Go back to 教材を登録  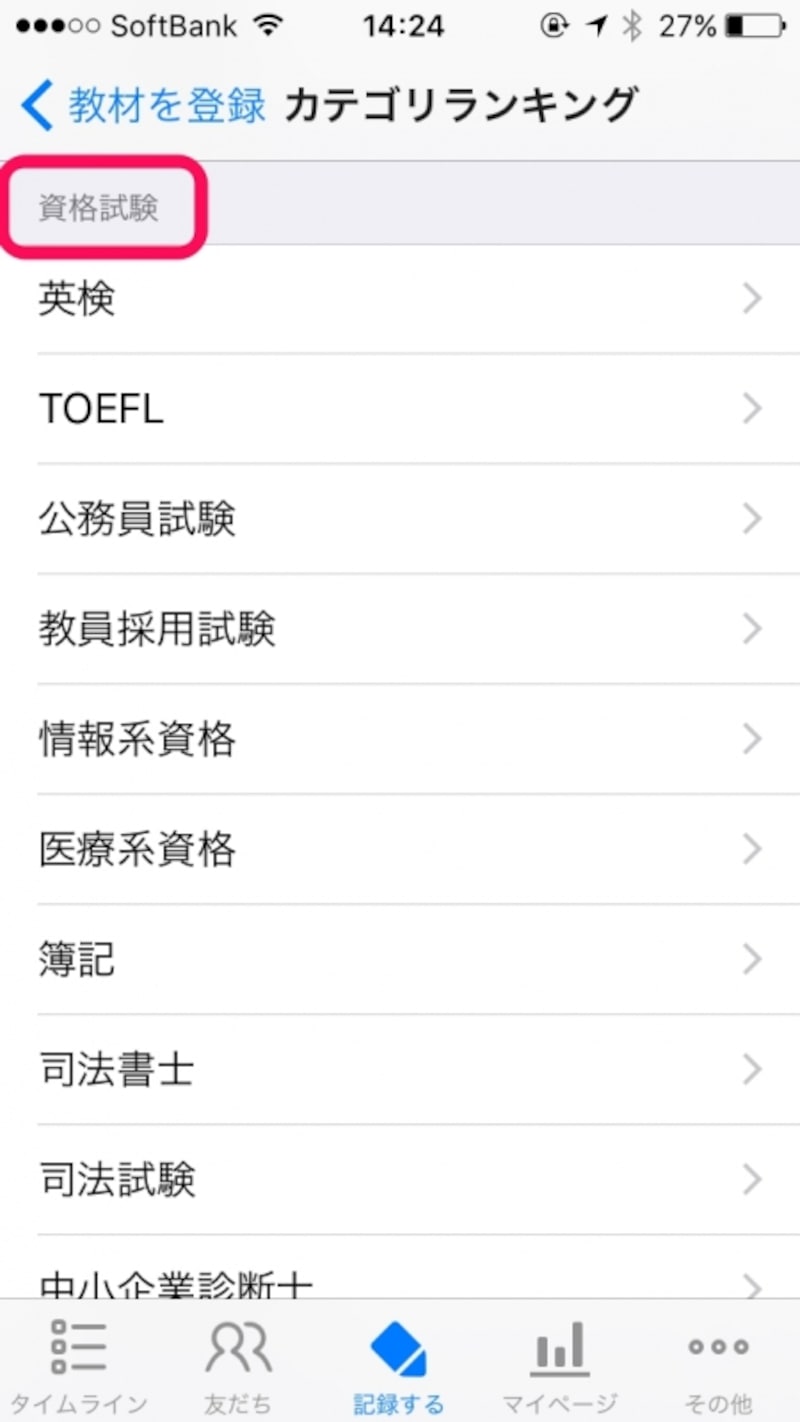(x=145, y=105)
